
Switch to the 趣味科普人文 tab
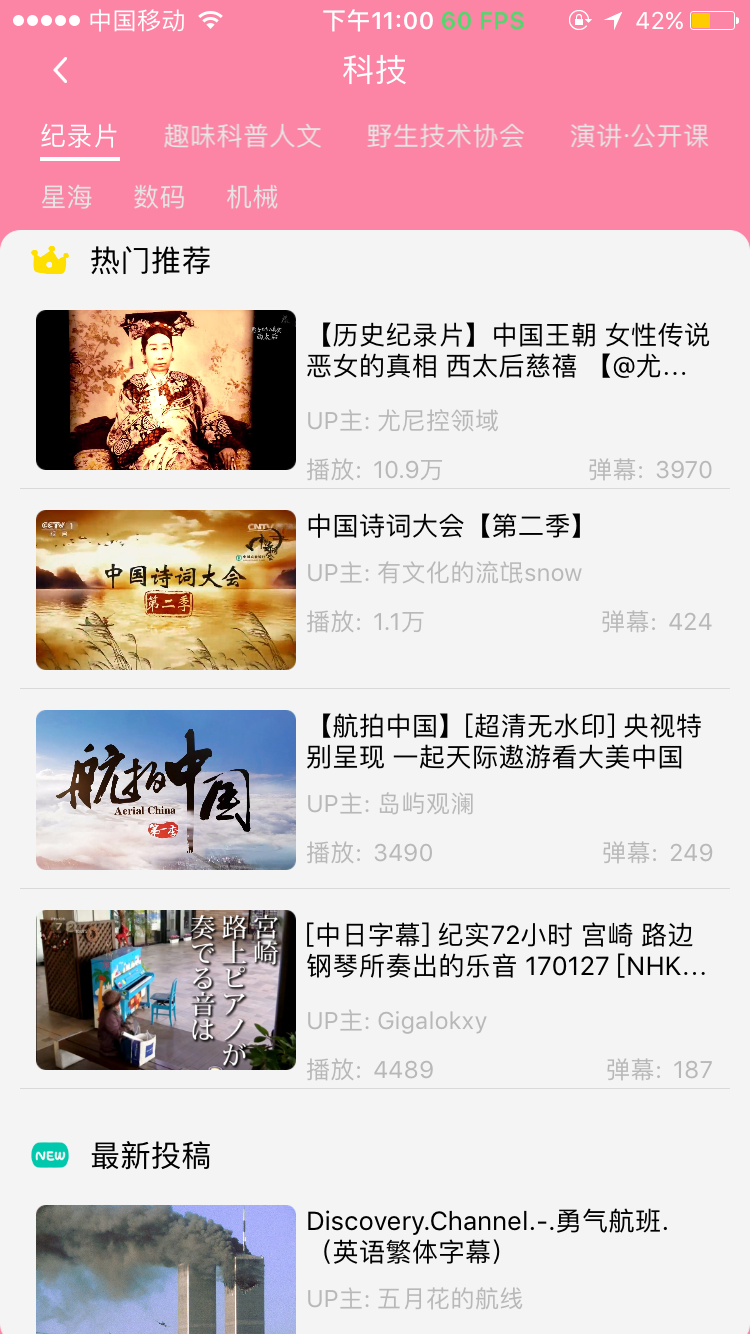tap(242, 137)
